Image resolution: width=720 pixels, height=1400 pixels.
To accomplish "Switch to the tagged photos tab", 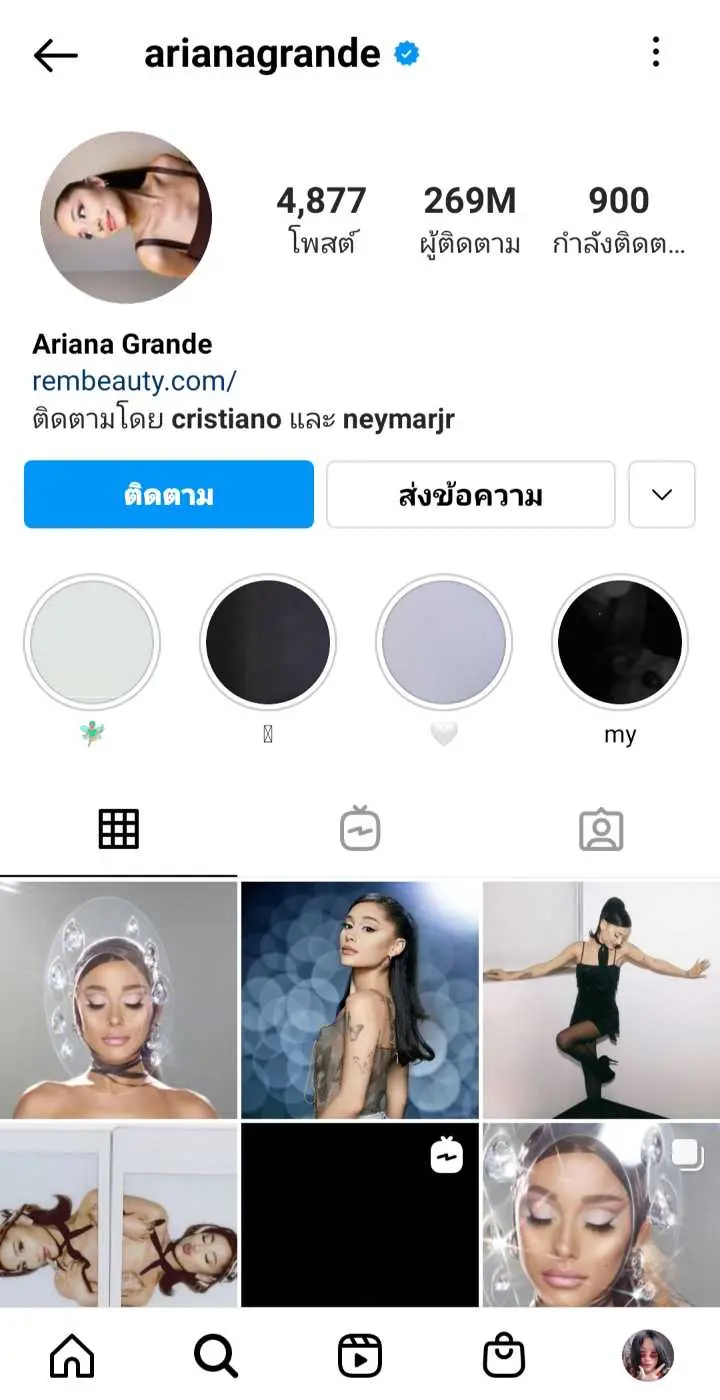I will [601, 830].
